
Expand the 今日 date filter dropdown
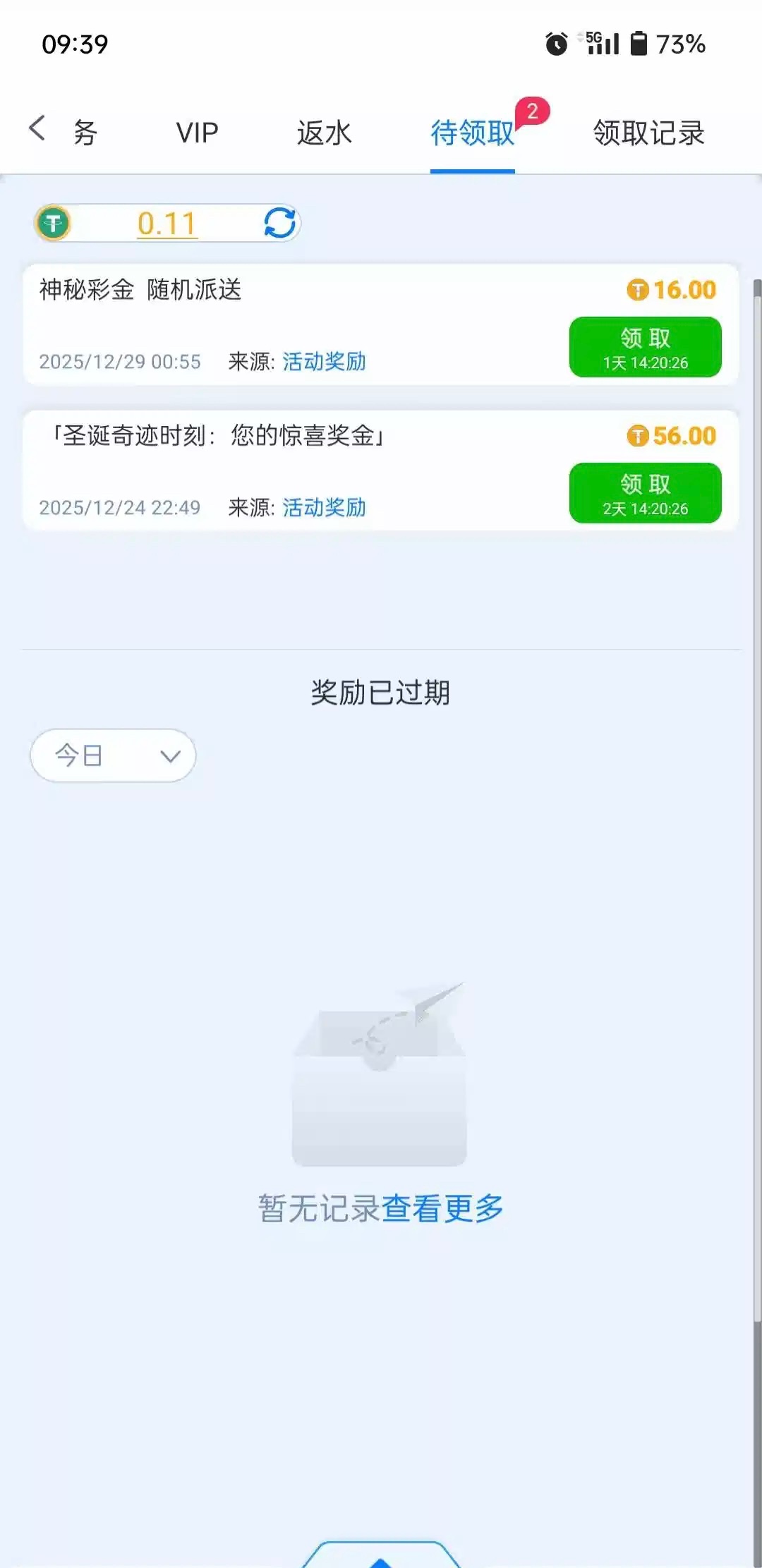pyautogui.click(x=113, y=755)
